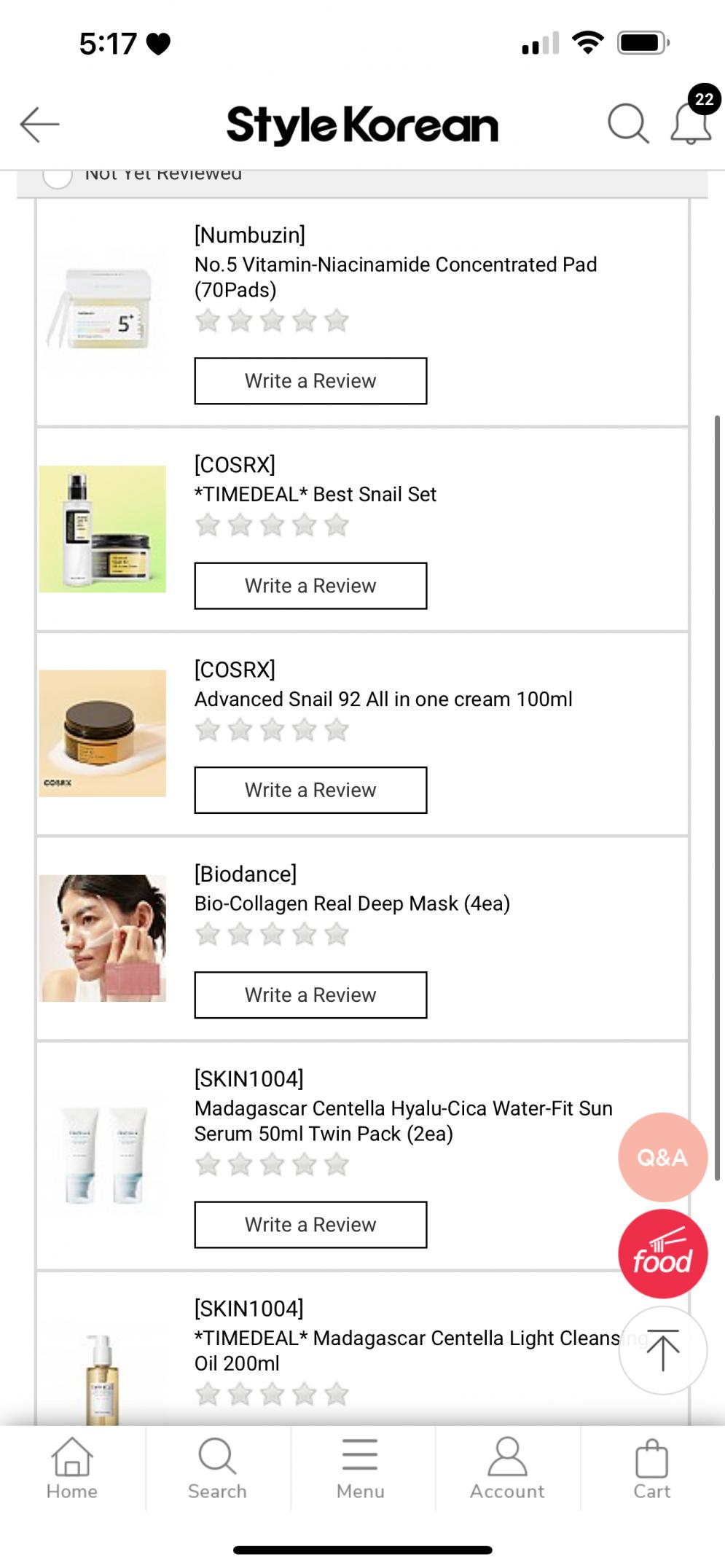
Task: Switch to the Account tab
Action: pyautogui.click(x=507, y=1468)
